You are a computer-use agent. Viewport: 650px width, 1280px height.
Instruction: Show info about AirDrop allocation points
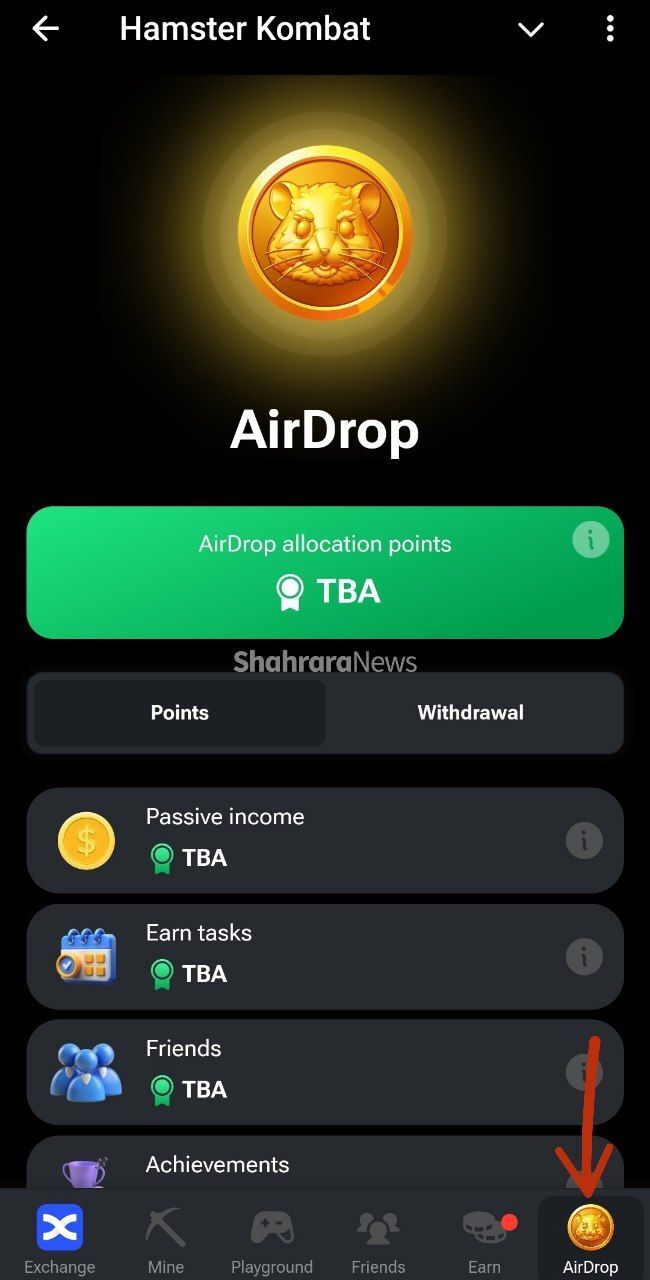point(590,541)
